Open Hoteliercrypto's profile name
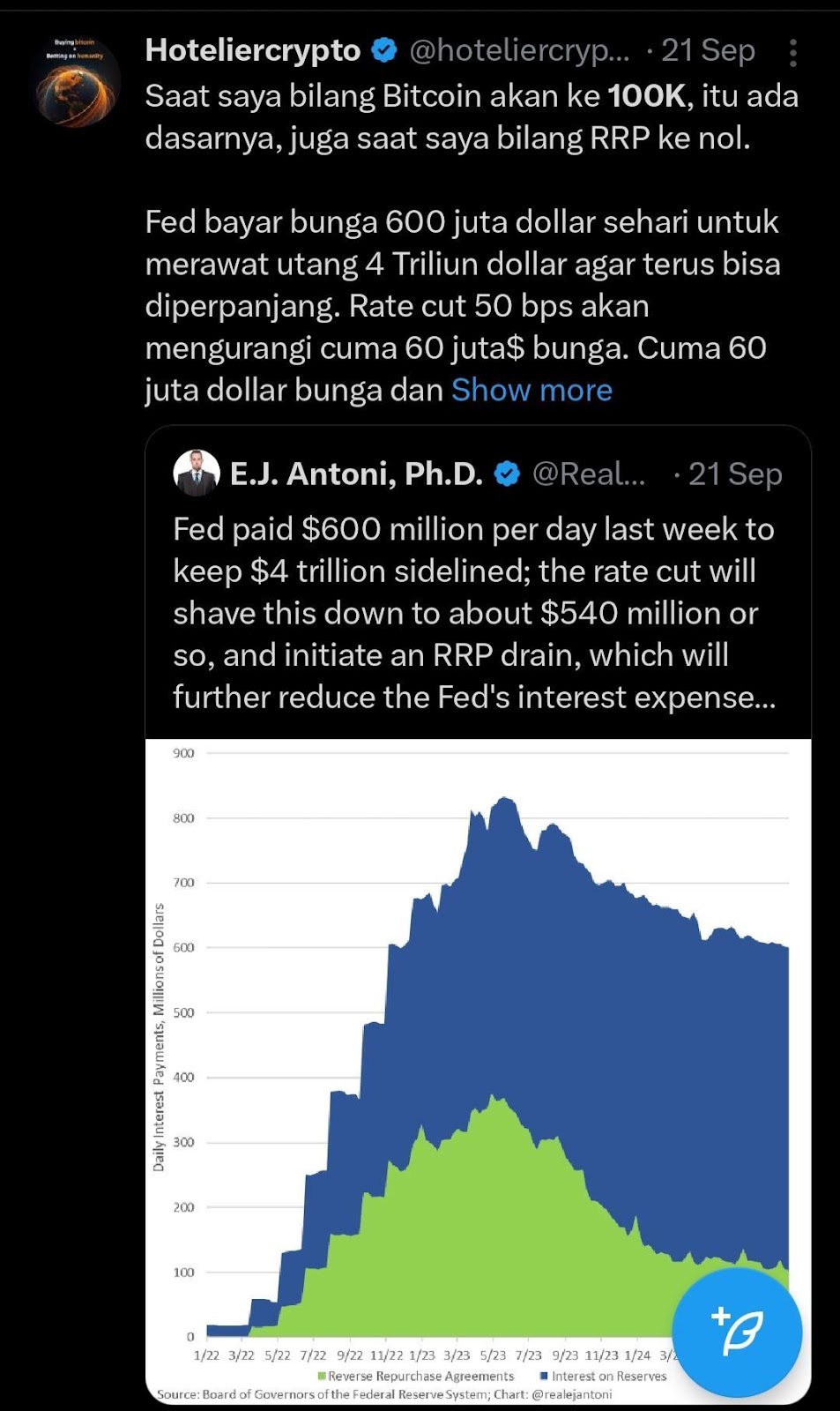840x1411 pixels. pyautogui.click(x=253, y=50)
